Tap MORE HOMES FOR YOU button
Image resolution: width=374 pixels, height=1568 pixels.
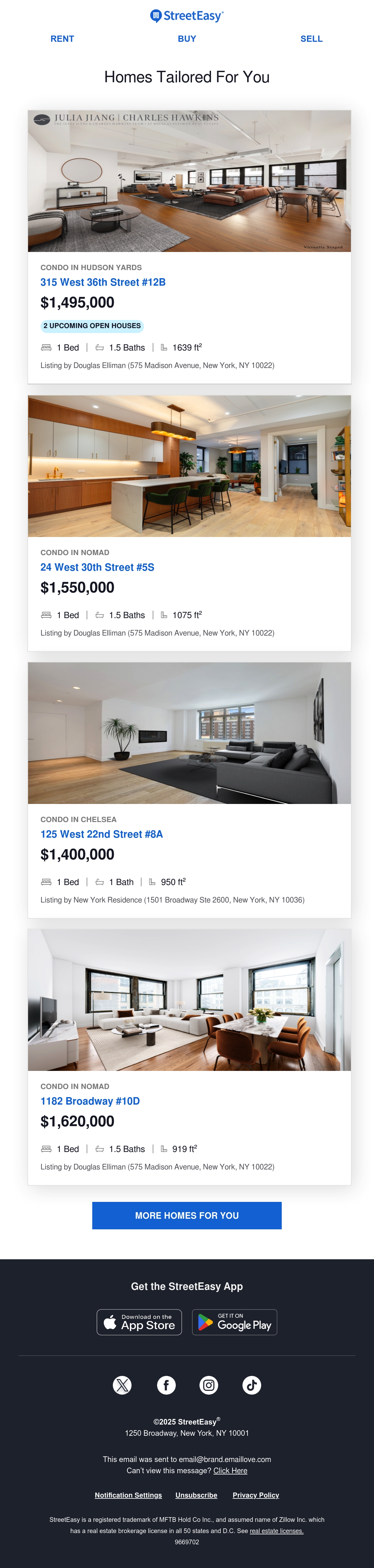point(187,1216)
